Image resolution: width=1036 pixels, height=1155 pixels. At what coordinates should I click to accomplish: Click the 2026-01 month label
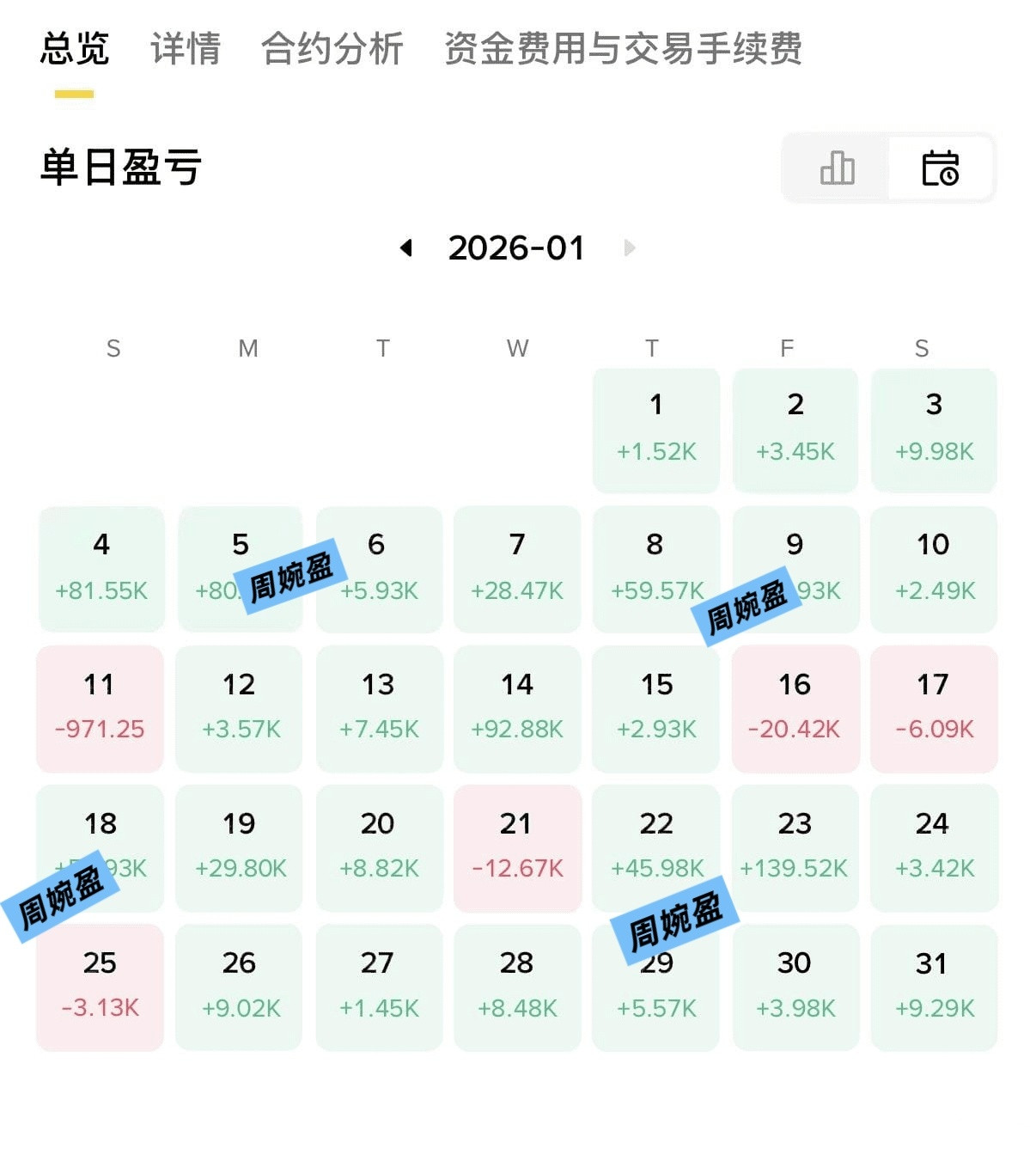[x=517, y=247]
